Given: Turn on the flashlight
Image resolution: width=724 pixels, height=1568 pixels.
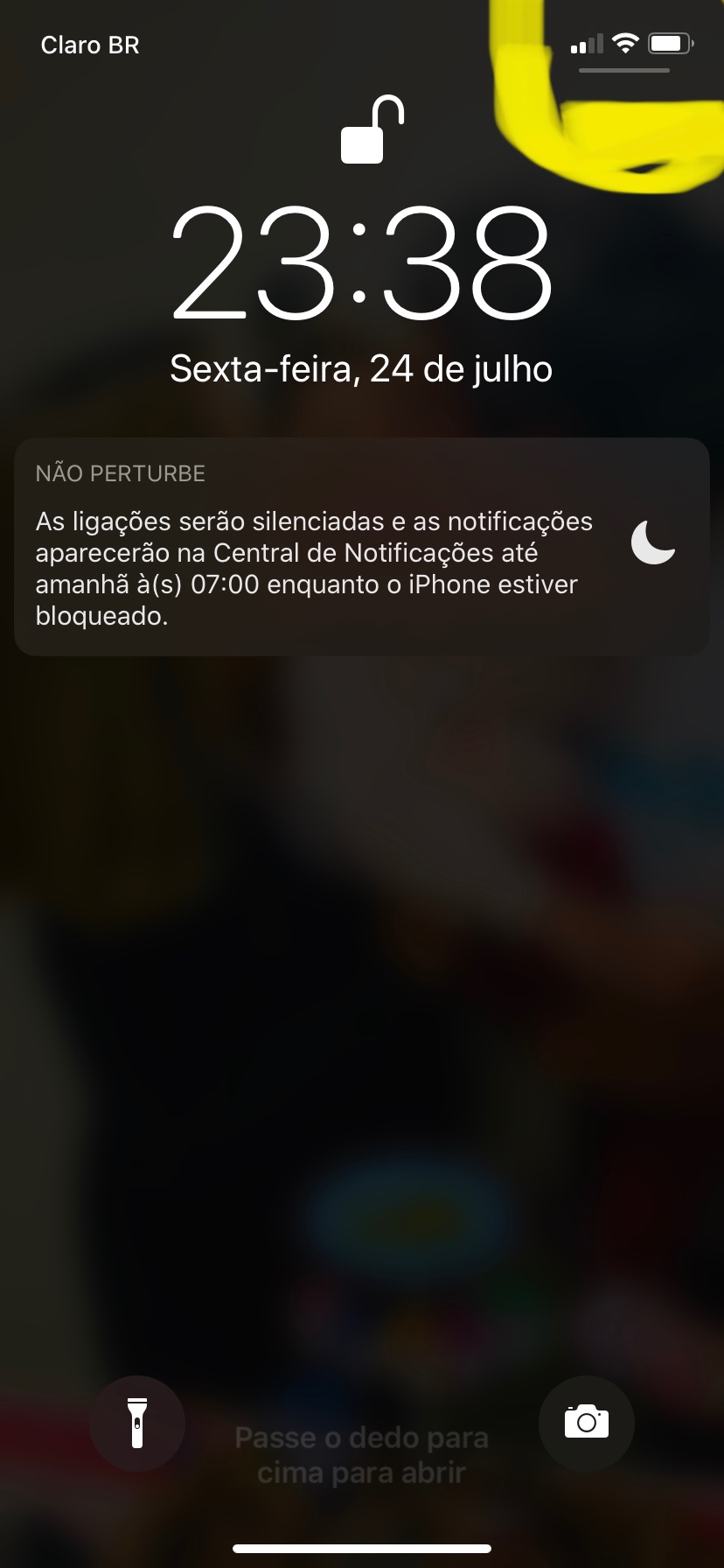Looking at the screenshot, I should (x=137, y=1423).
